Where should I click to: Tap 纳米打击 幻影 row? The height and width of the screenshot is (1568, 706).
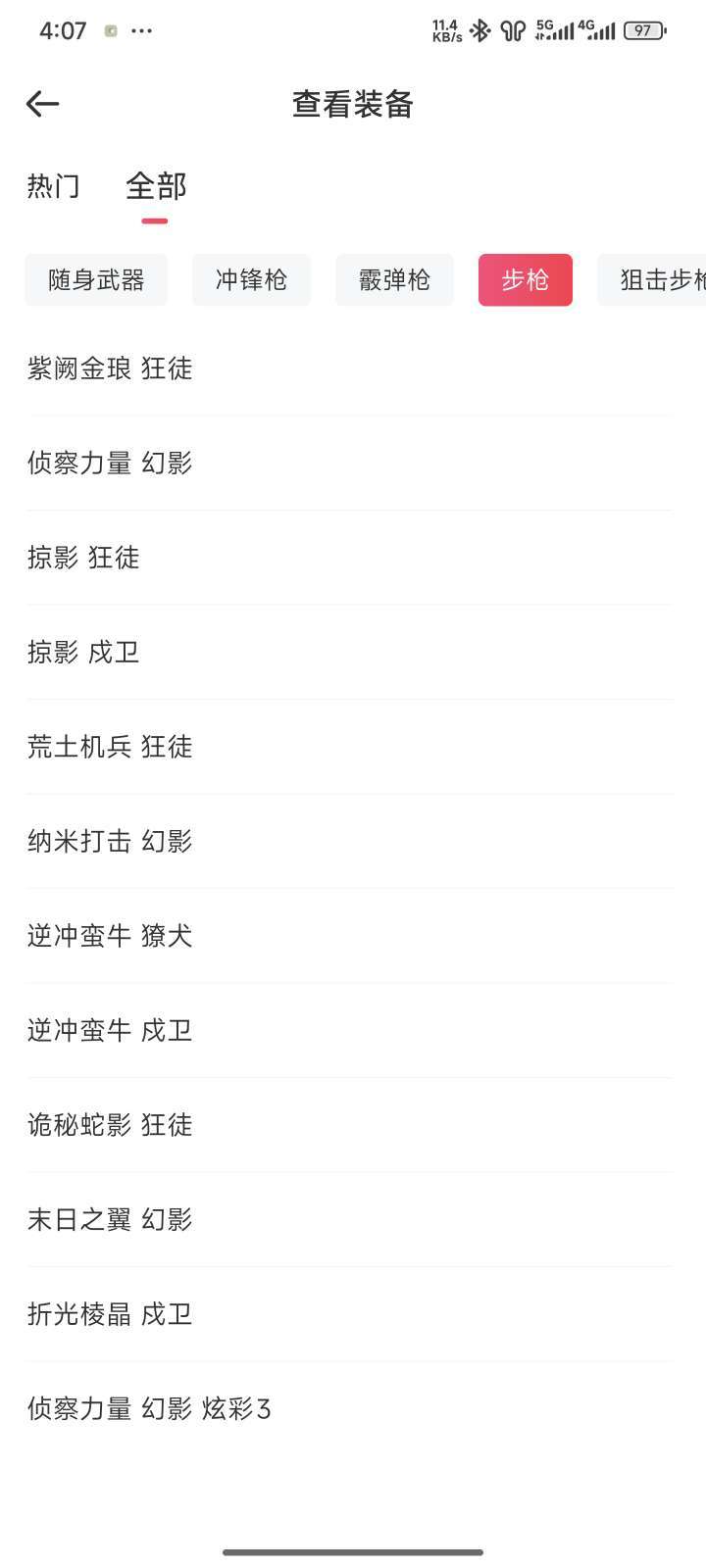350,841
